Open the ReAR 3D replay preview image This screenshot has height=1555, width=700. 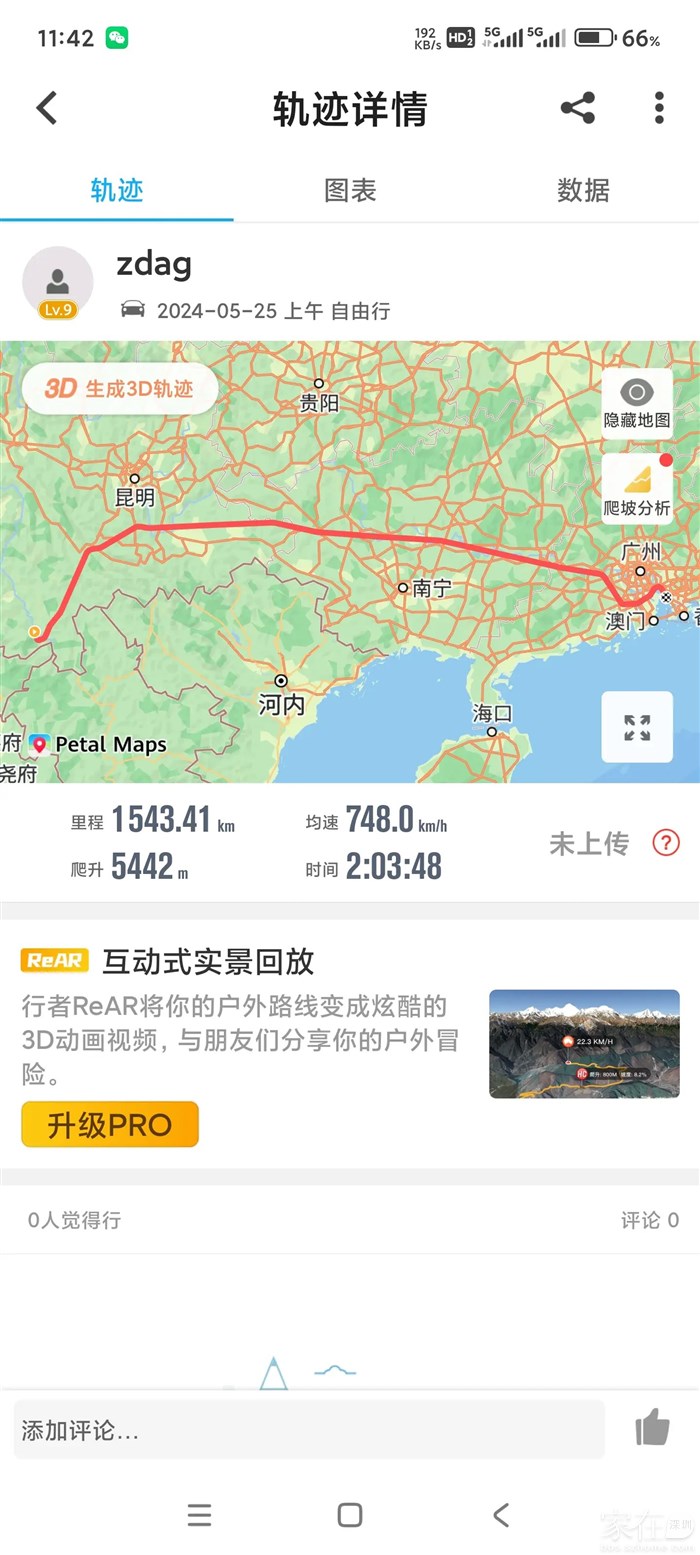(x=584, y=1044)
